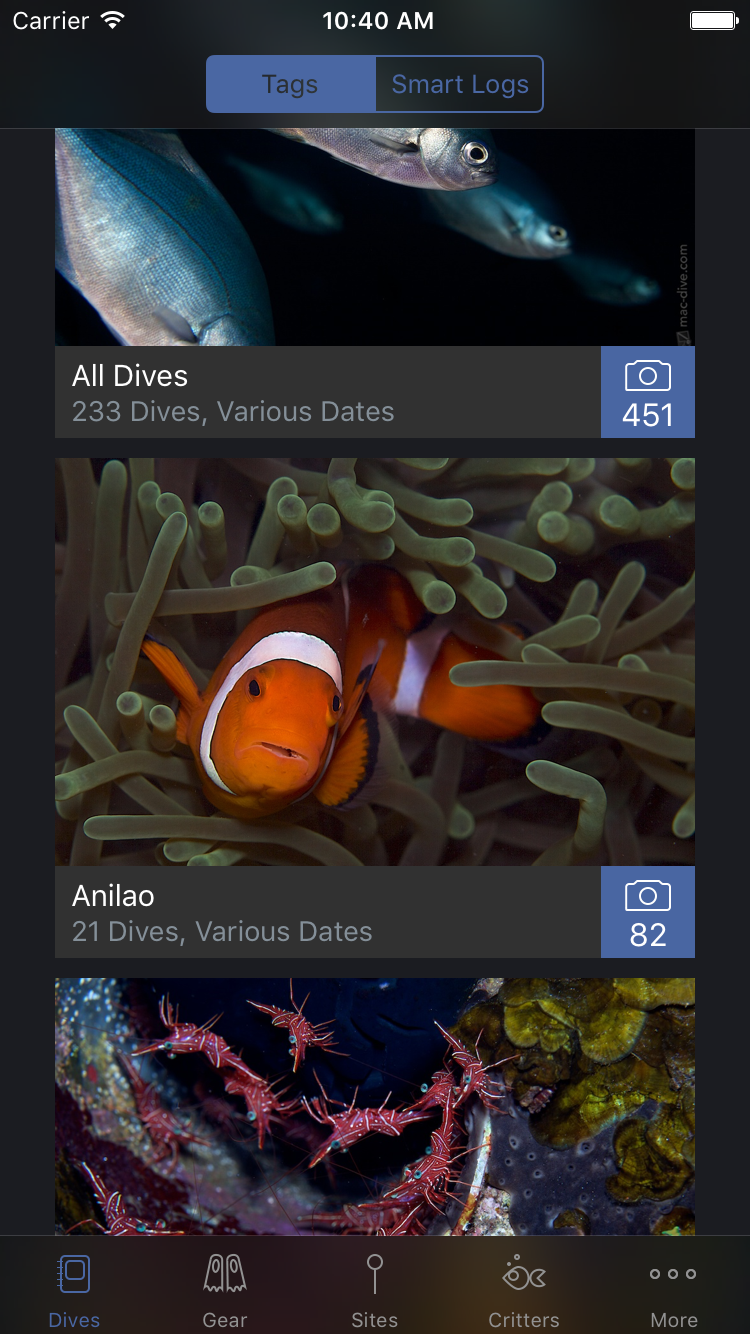Go to the Gear tab
Viewport: 750px width, 1334px height.
pyautogui.click(x=225, y=1290)
